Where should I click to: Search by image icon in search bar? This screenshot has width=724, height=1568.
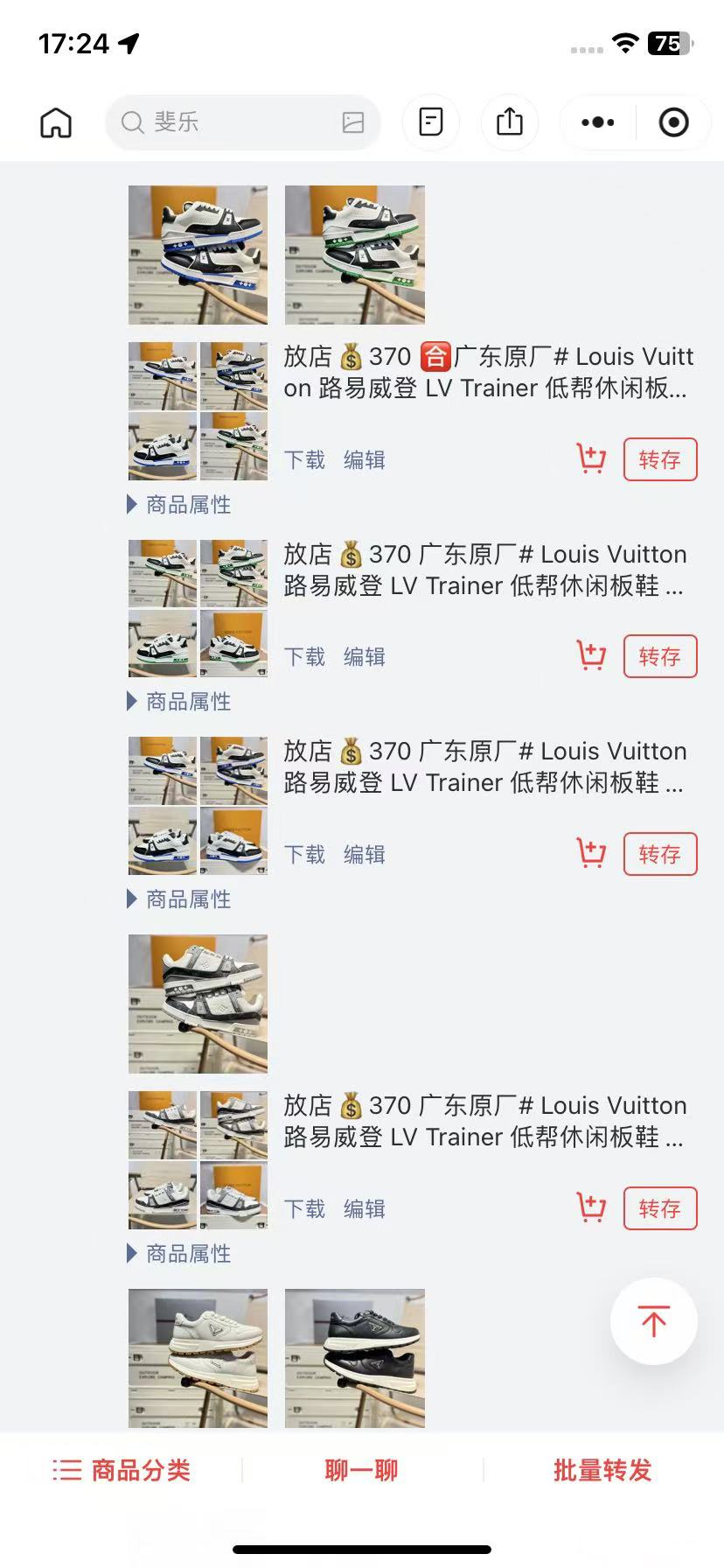coord(352,122)
